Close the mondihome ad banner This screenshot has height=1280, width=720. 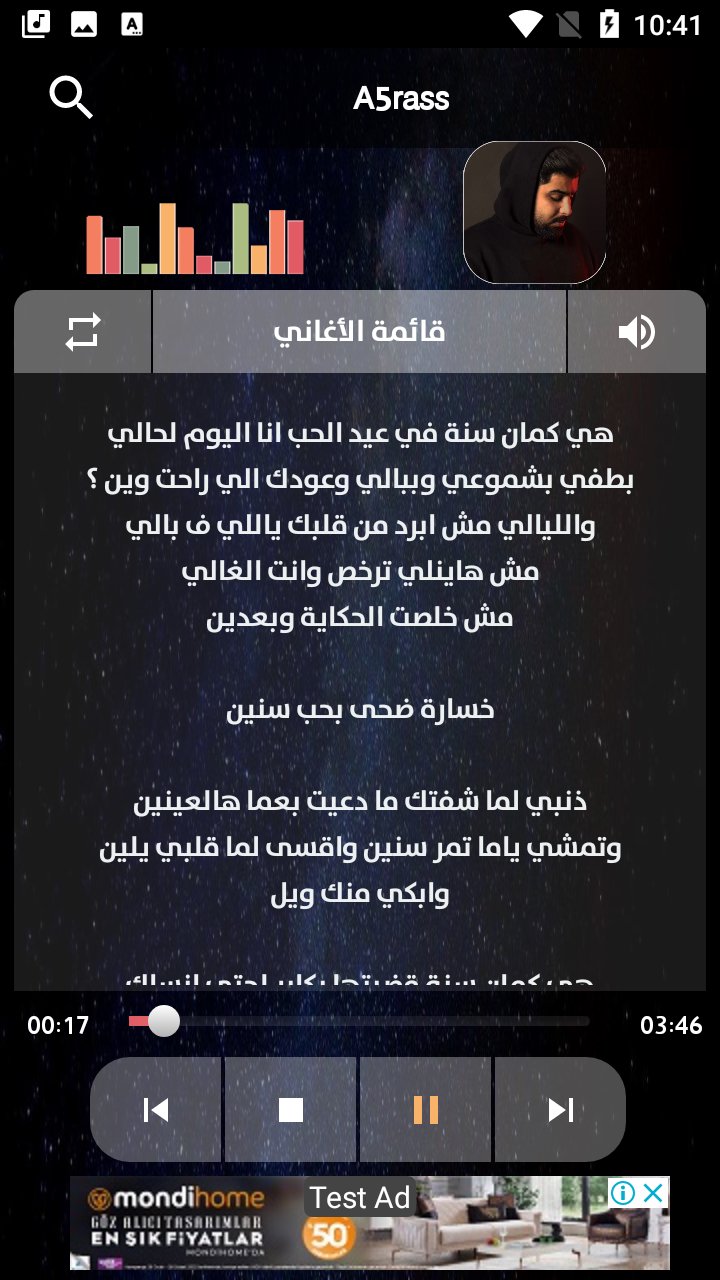653,1193
